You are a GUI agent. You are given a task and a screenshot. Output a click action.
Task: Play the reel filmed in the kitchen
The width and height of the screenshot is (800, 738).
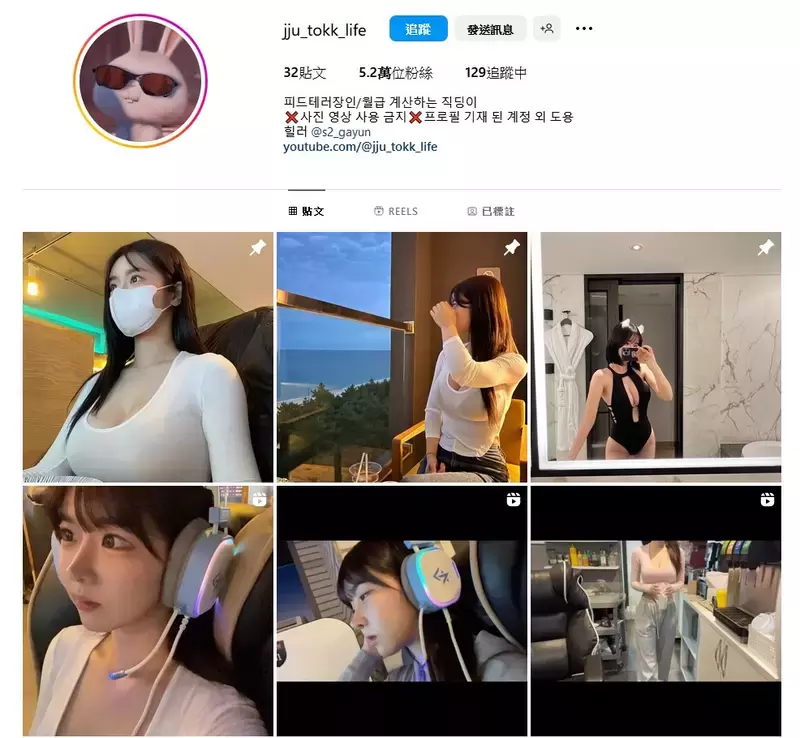pos(655,611)
